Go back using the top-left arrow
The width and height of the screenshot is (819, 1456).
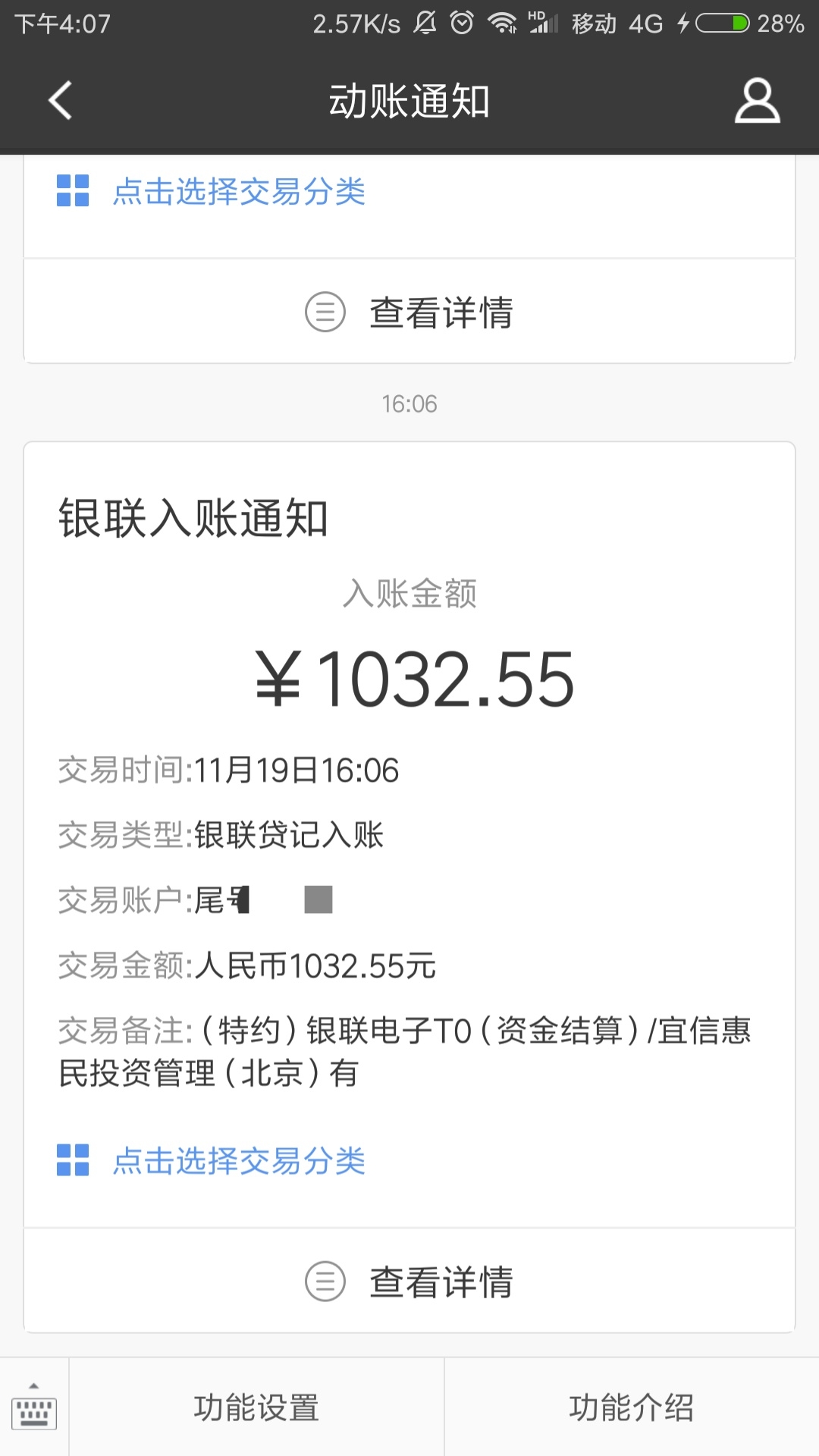pos(60,100)
